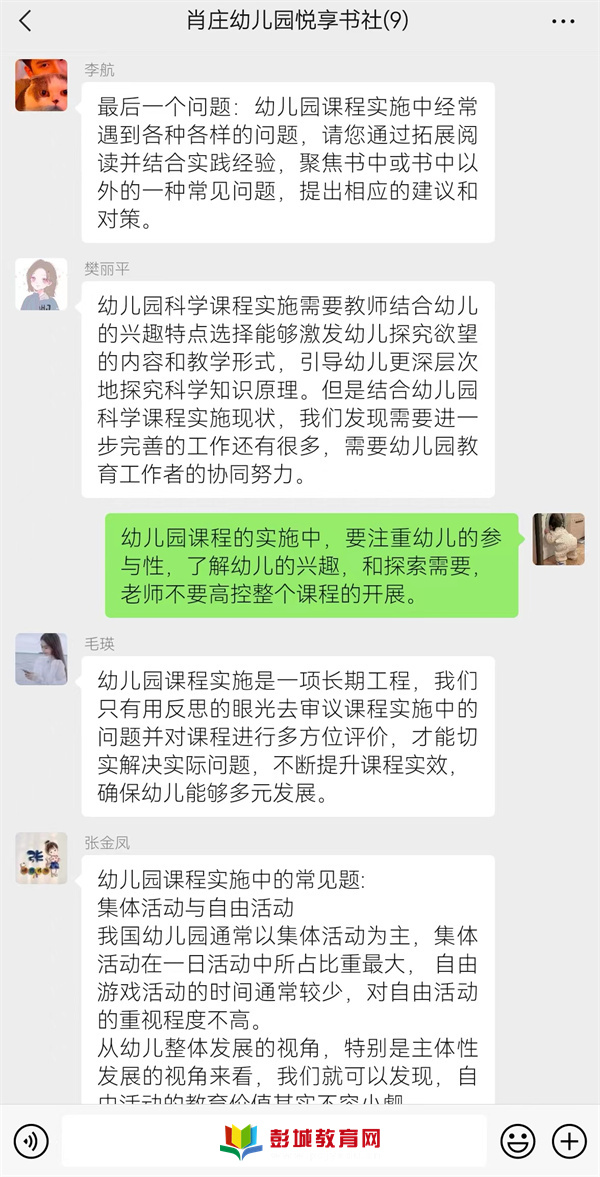The width and height of the screenshot is (600, 1177).
Task: Switch to voice message input
Action: [31, 1140]
